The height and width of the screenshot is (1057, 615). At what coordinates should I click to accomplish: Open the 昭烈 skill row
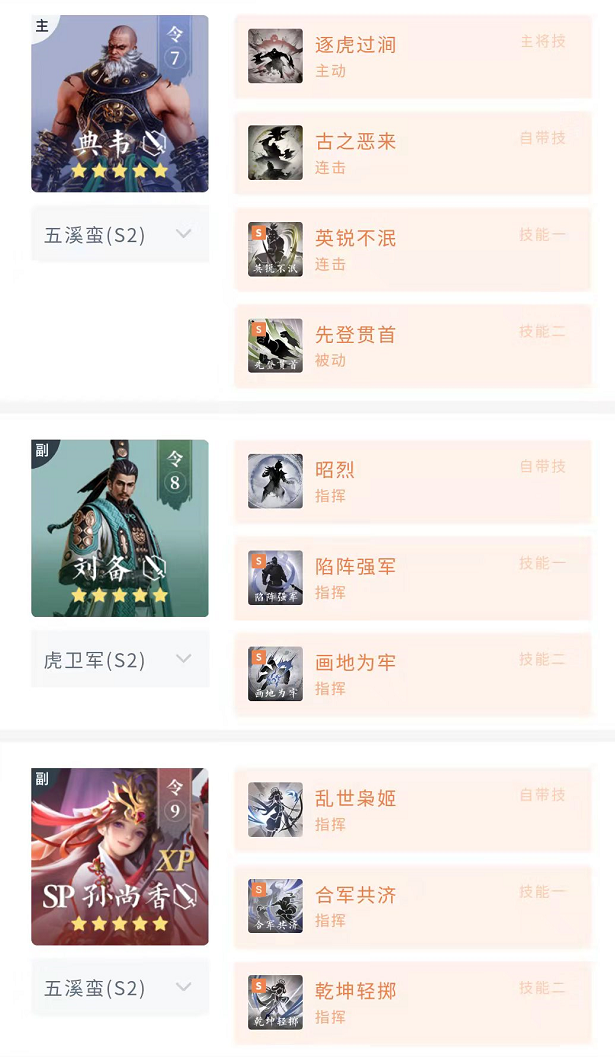pyautogui.click(x=413, y=481)
